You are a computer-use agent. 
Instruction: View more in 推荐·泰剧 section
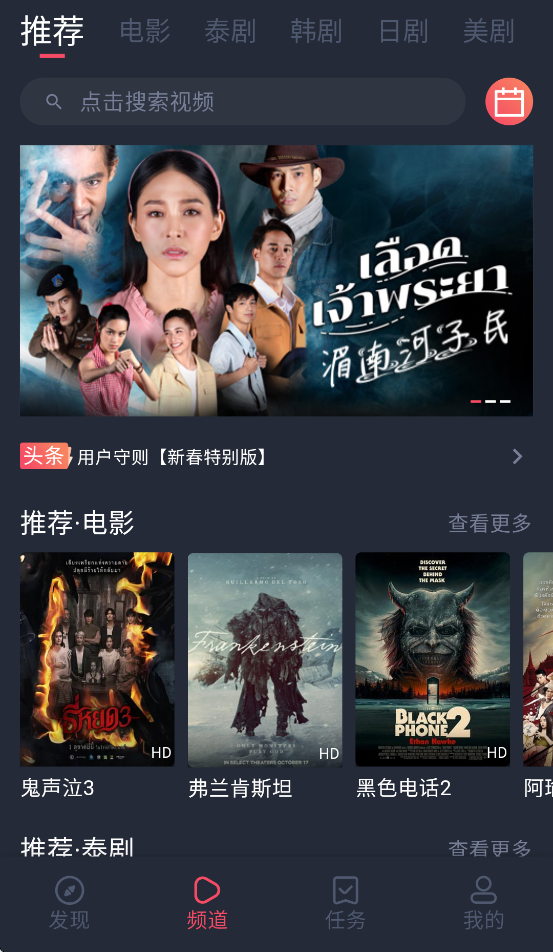coord(489,848)
